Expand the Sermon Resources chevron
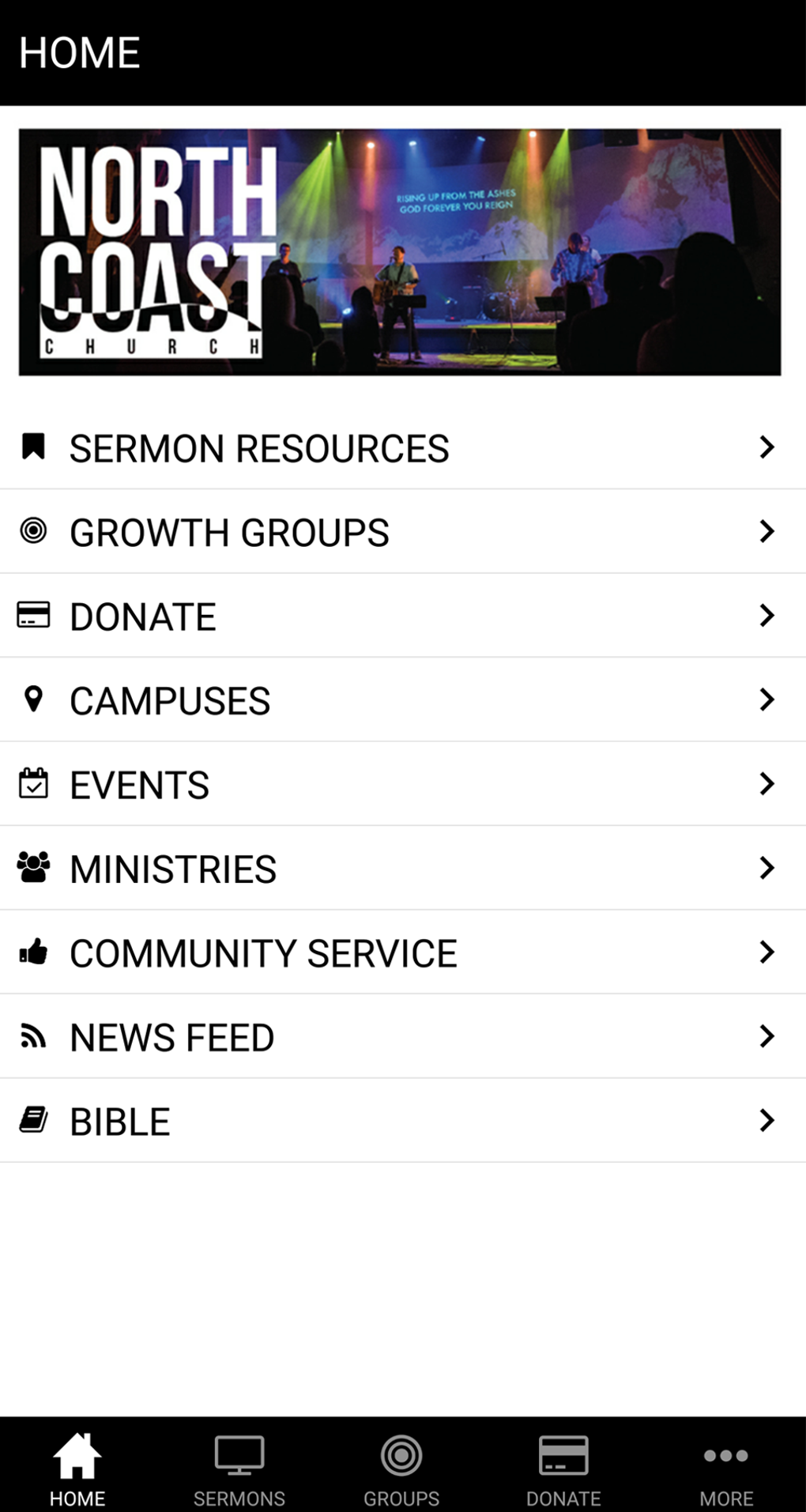 766,447
